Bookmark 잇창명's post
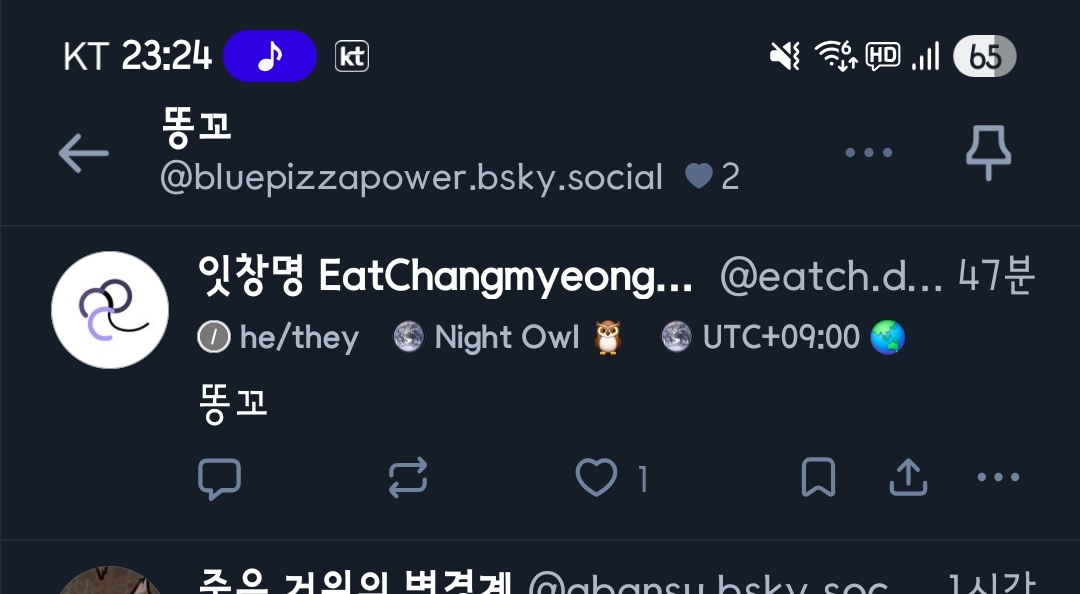Image resolution: width=1080 pixels, height=594 pixels. click(x=818, y=479)
